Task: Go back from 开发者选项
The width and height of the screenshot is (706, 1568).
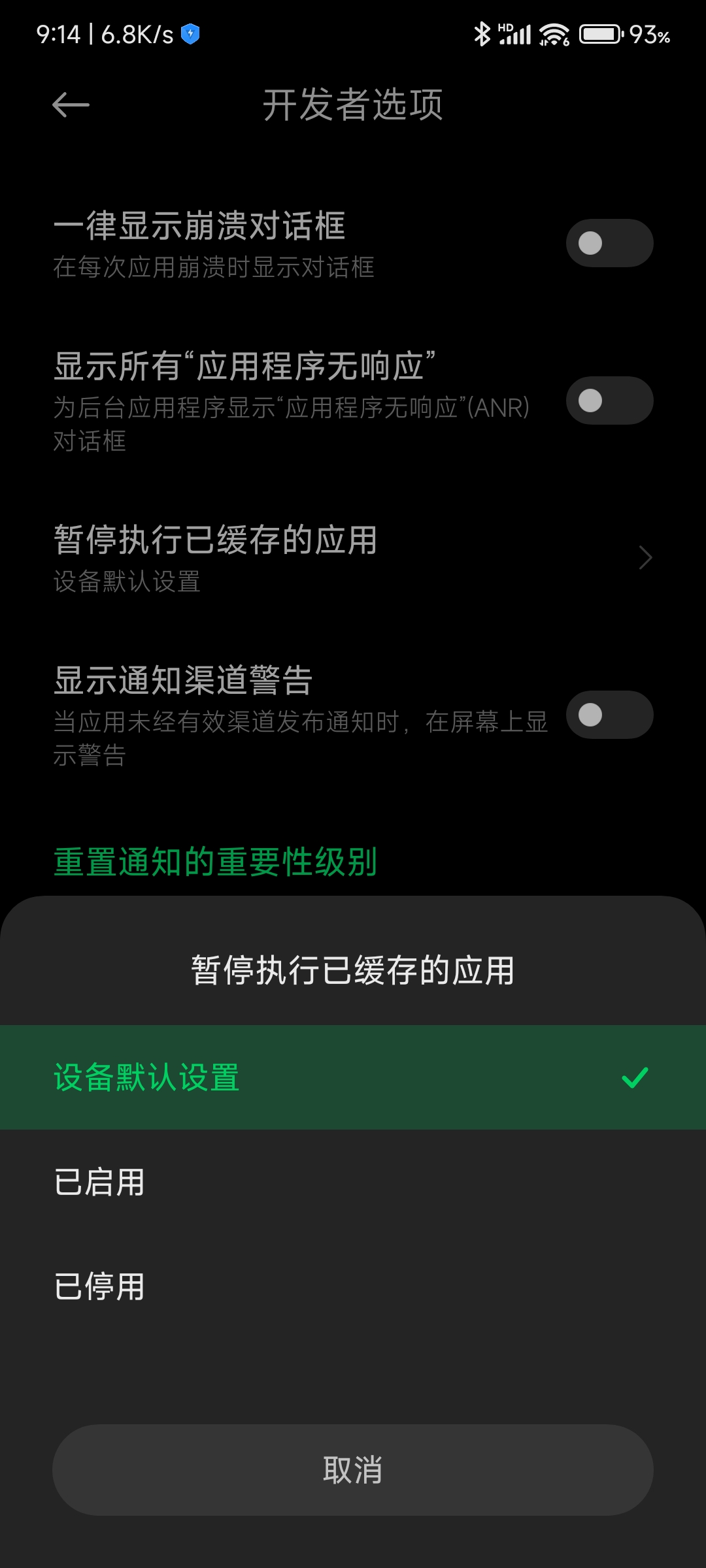Action: 71,105
